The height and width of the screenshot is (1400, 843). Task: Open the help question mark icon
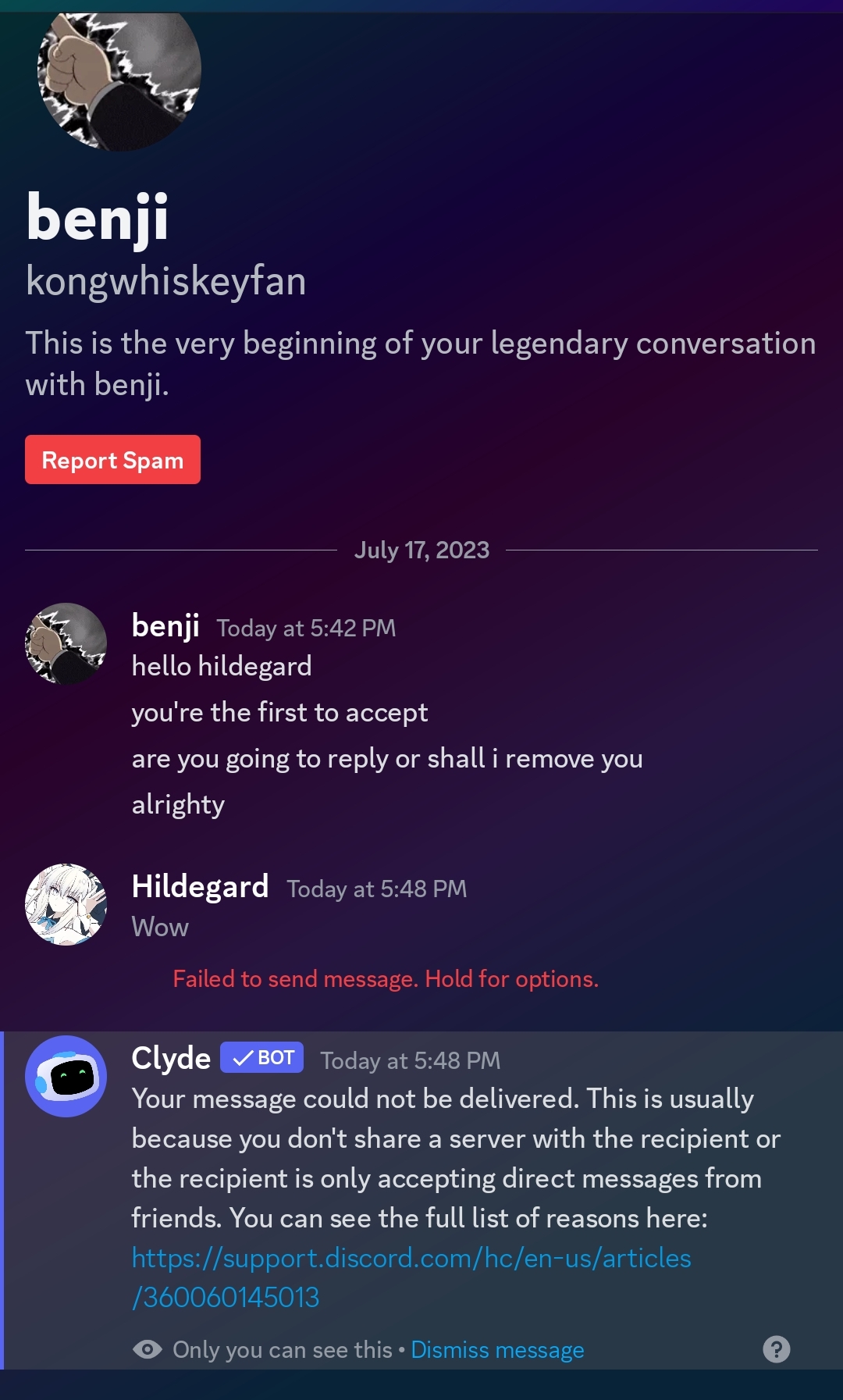tap(776, 1349)
